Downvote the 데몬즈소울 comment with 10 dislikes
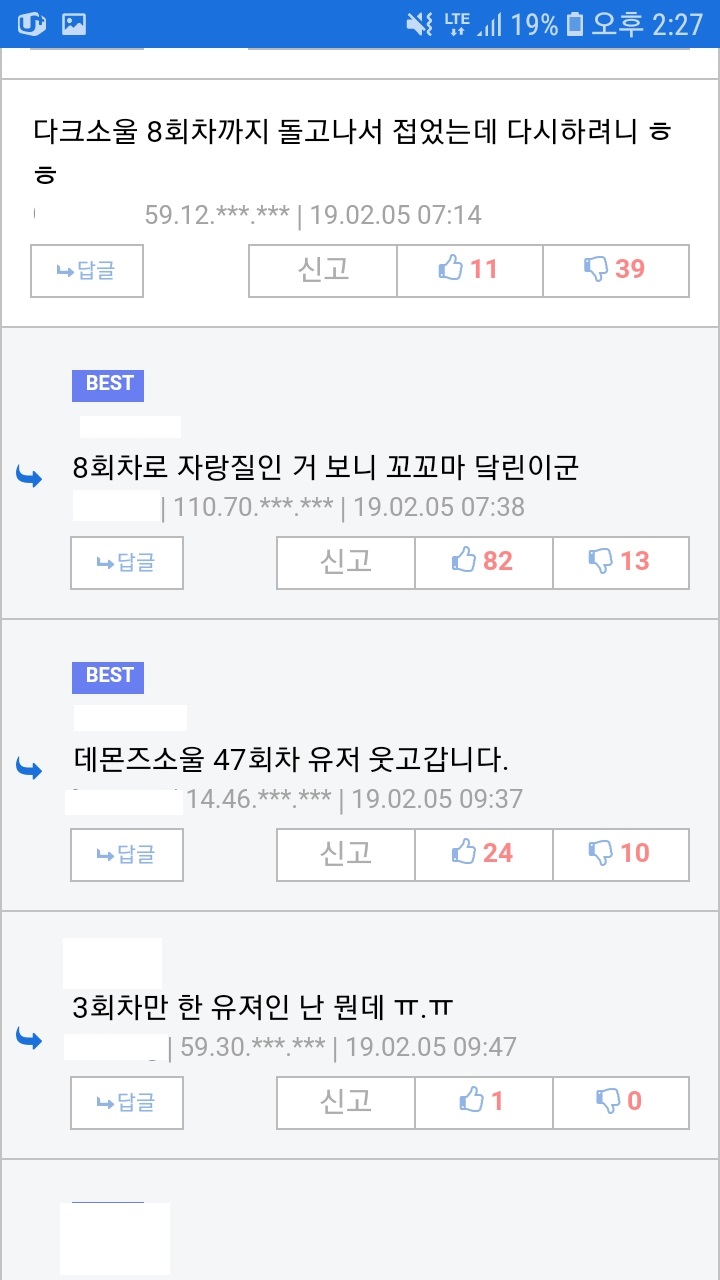Image resolution: width=720 pixels, height=1280 pixels. point(620,854)
